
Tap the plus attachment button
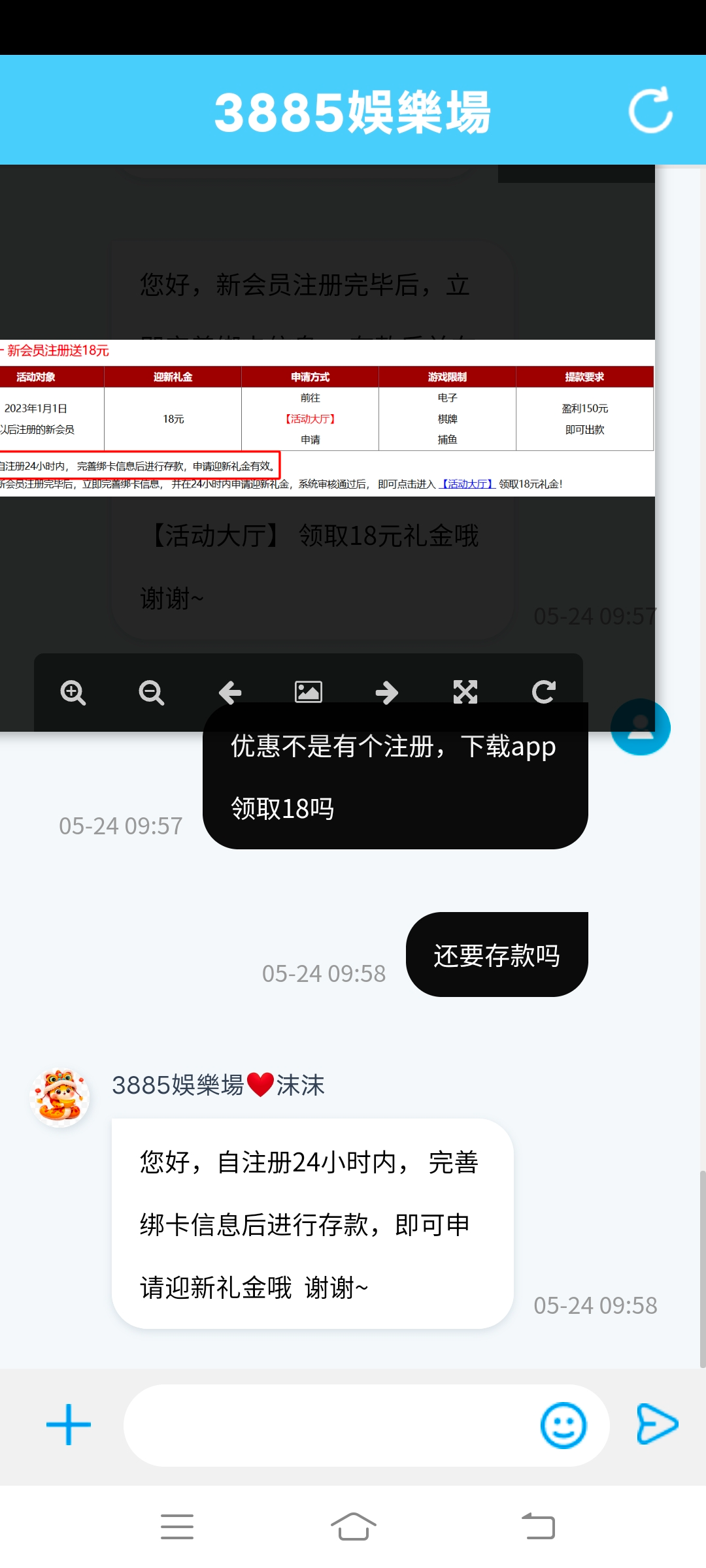point(69,1425)
